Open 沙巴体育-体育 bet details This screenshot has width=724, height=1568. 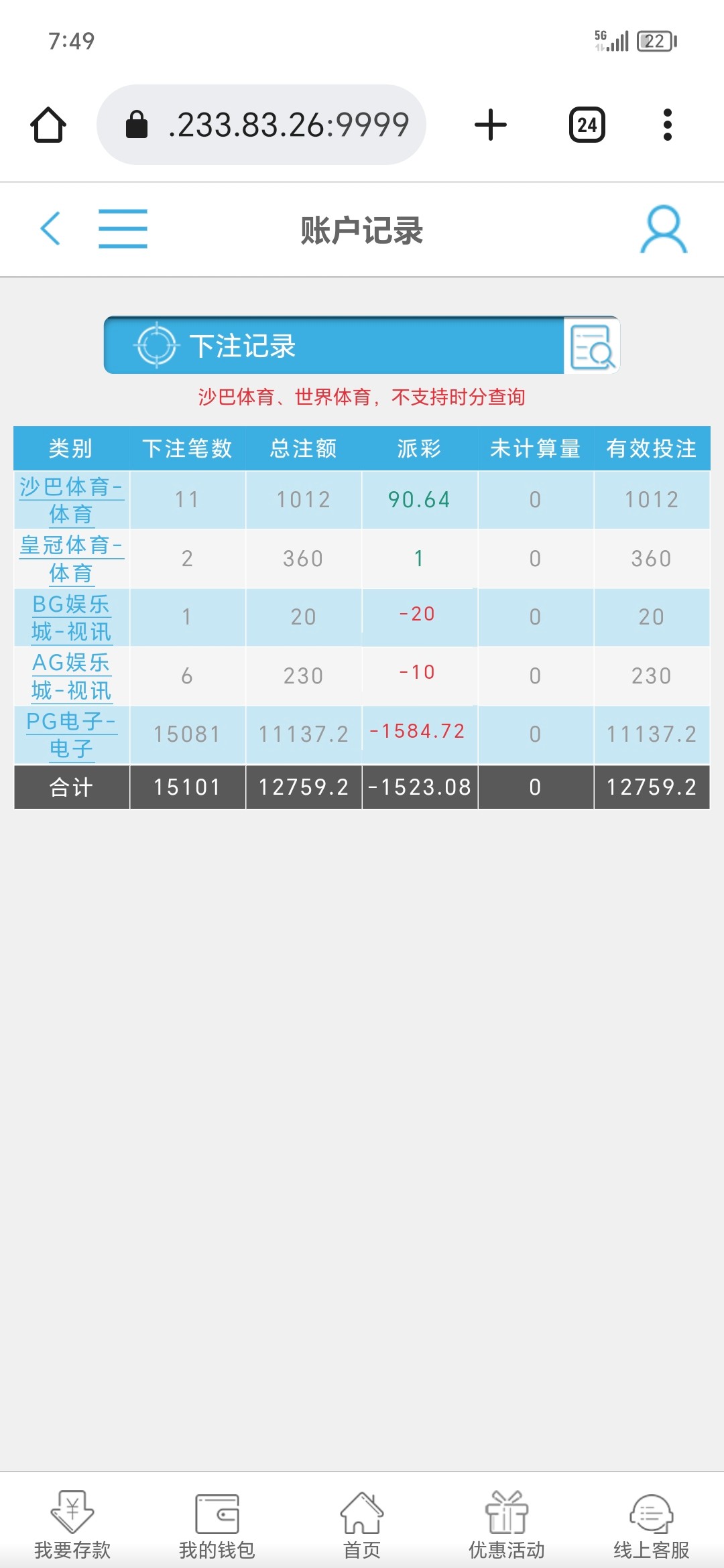coord(71,500)
